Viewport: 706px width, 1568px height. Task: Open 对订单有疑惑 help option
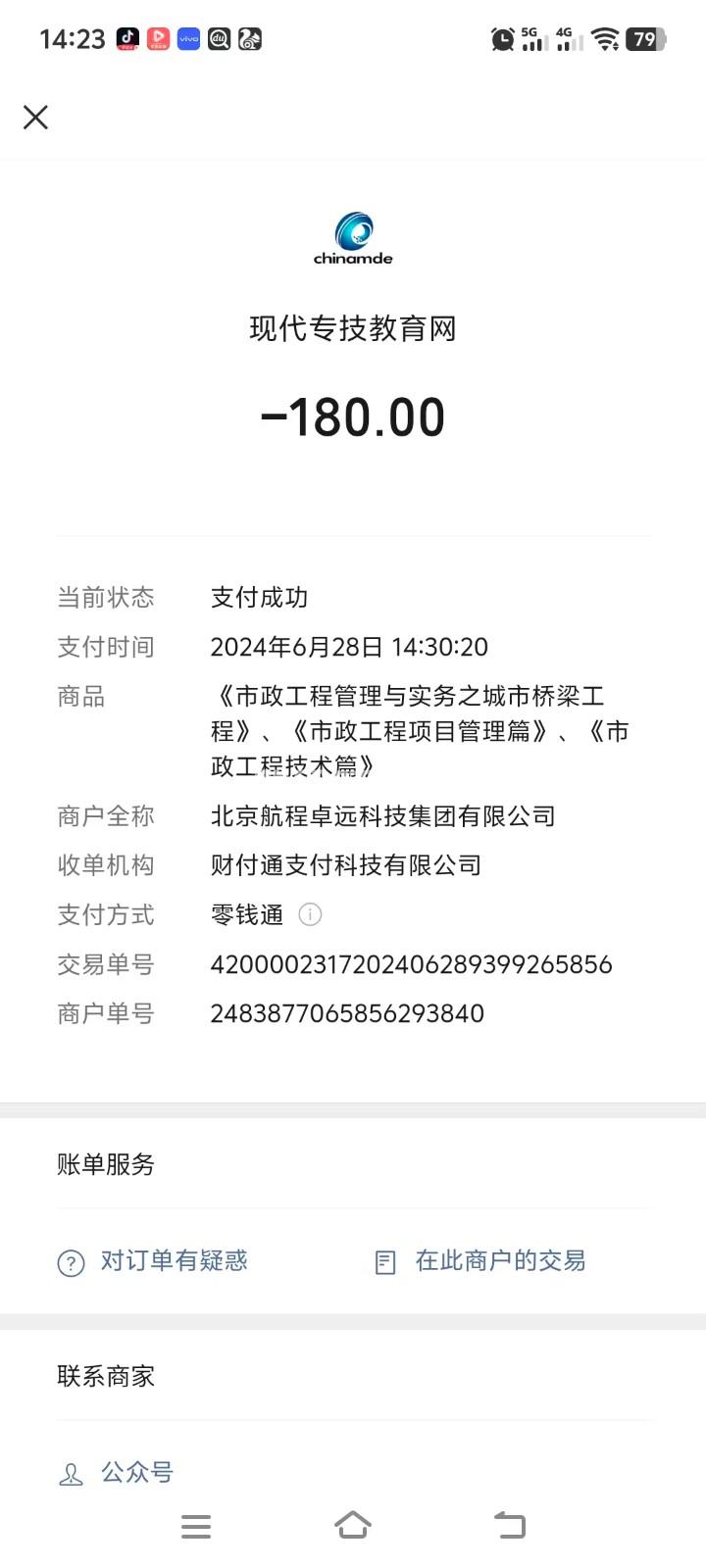154,1261
